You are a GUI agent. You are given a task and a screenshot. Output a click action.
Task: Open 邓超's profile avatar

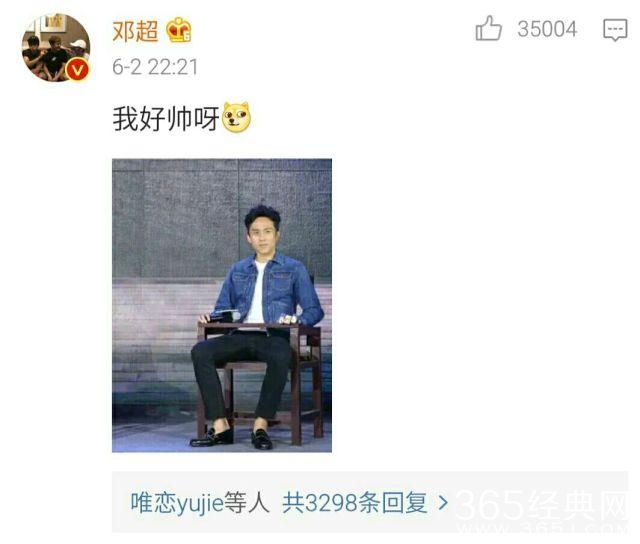click(56, 47)
